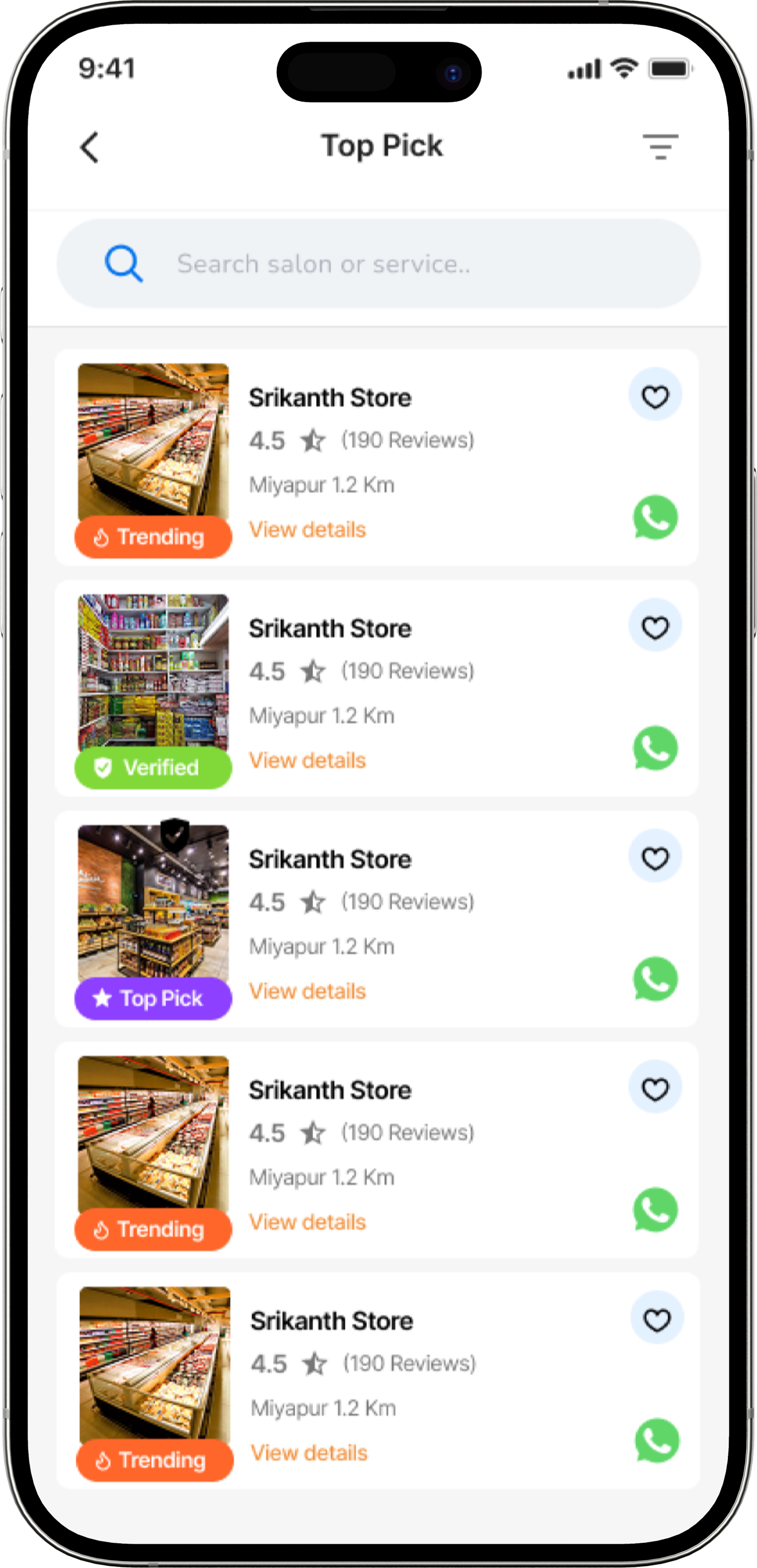Viewport: 757px width, 1568px height.
Task: Open View details on the Verified store
Action: click(308, 759)
